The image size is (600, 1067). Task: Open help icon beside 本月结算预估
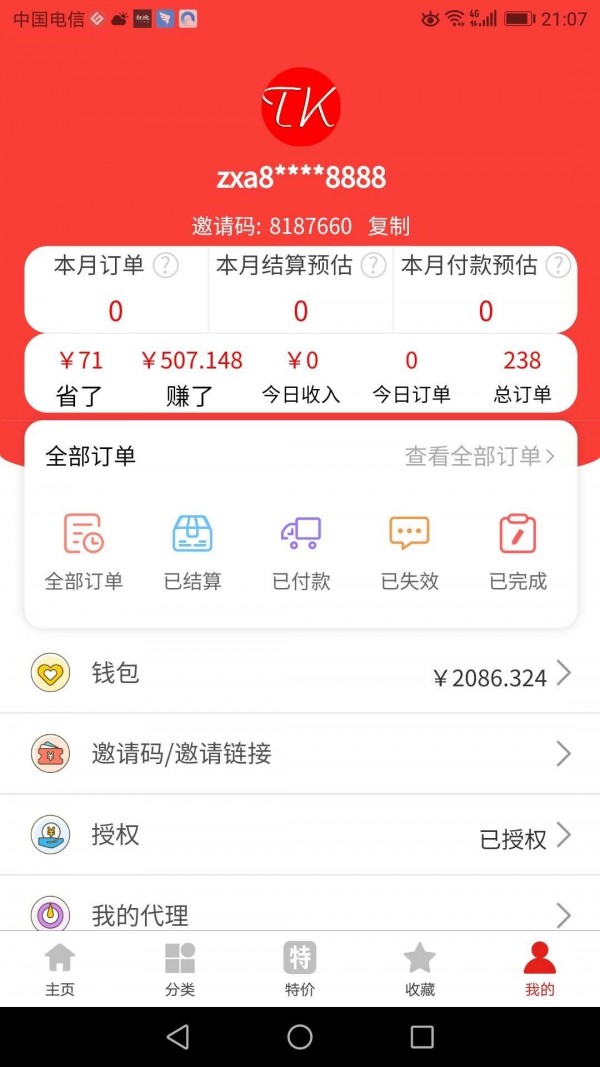[x=373, y=266]
